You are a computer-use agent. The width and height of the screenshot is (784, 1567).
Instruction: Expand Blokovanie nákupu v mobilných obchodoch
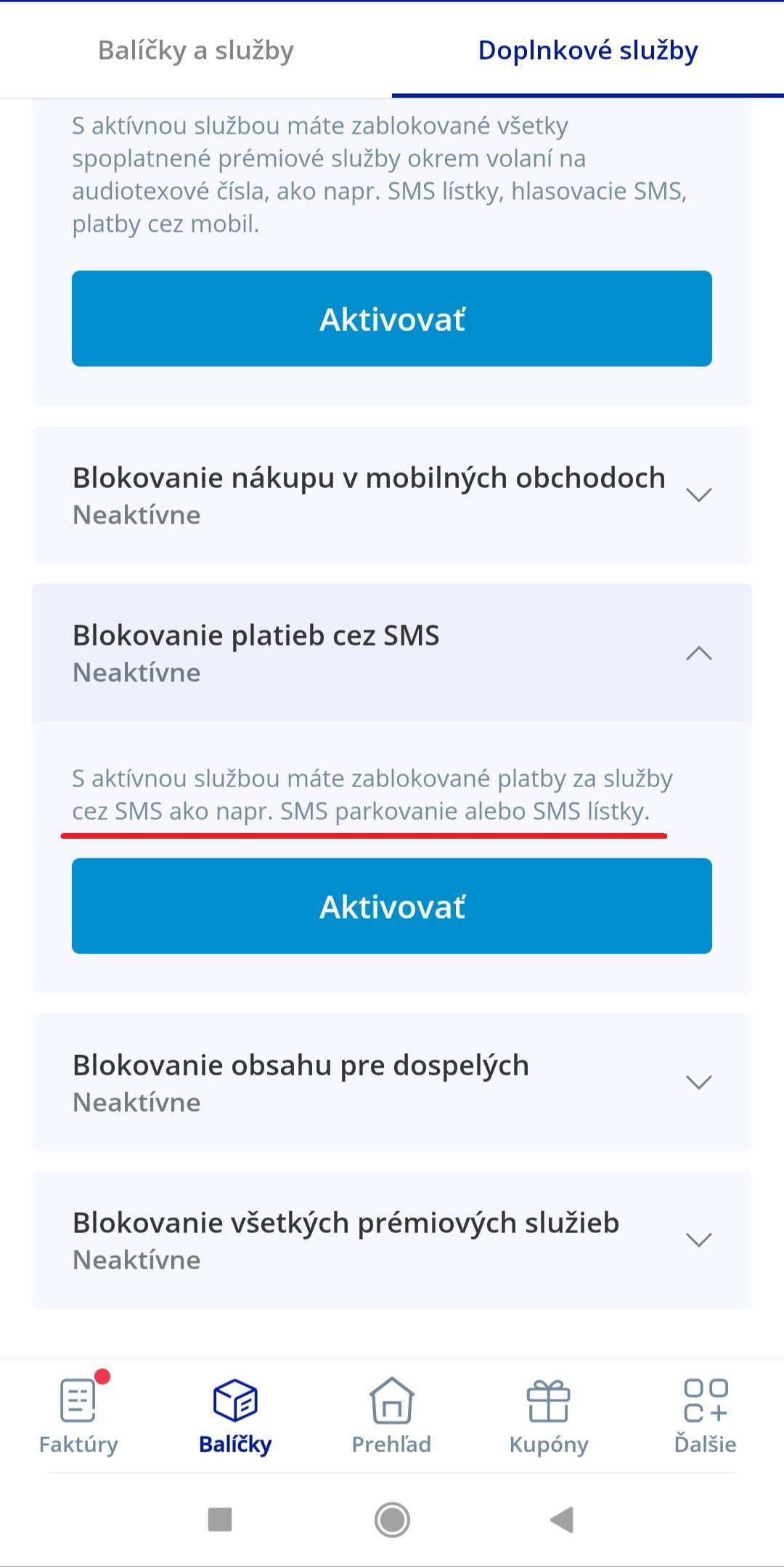pos(392,495)
